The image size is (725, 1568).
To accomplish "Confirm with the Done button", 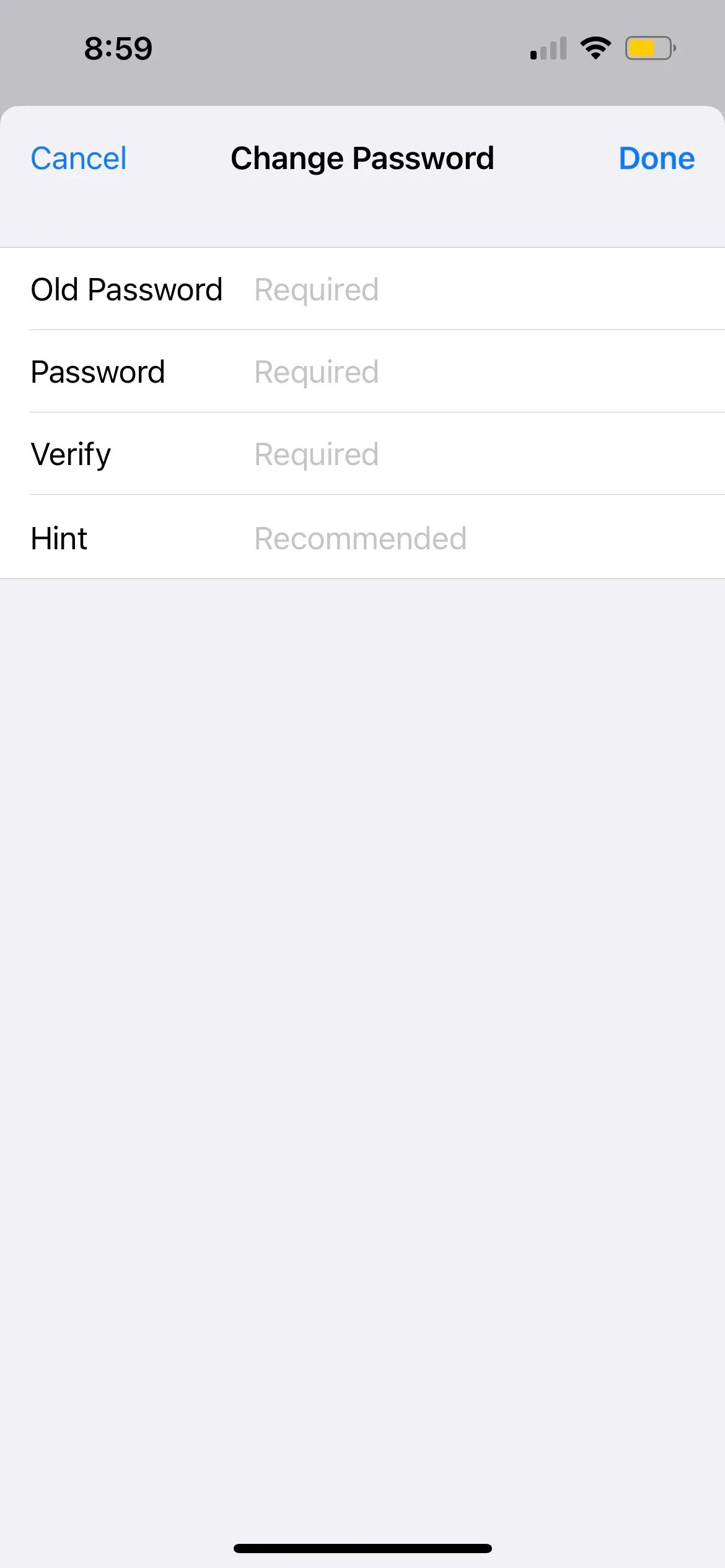I will pos(656,159).
